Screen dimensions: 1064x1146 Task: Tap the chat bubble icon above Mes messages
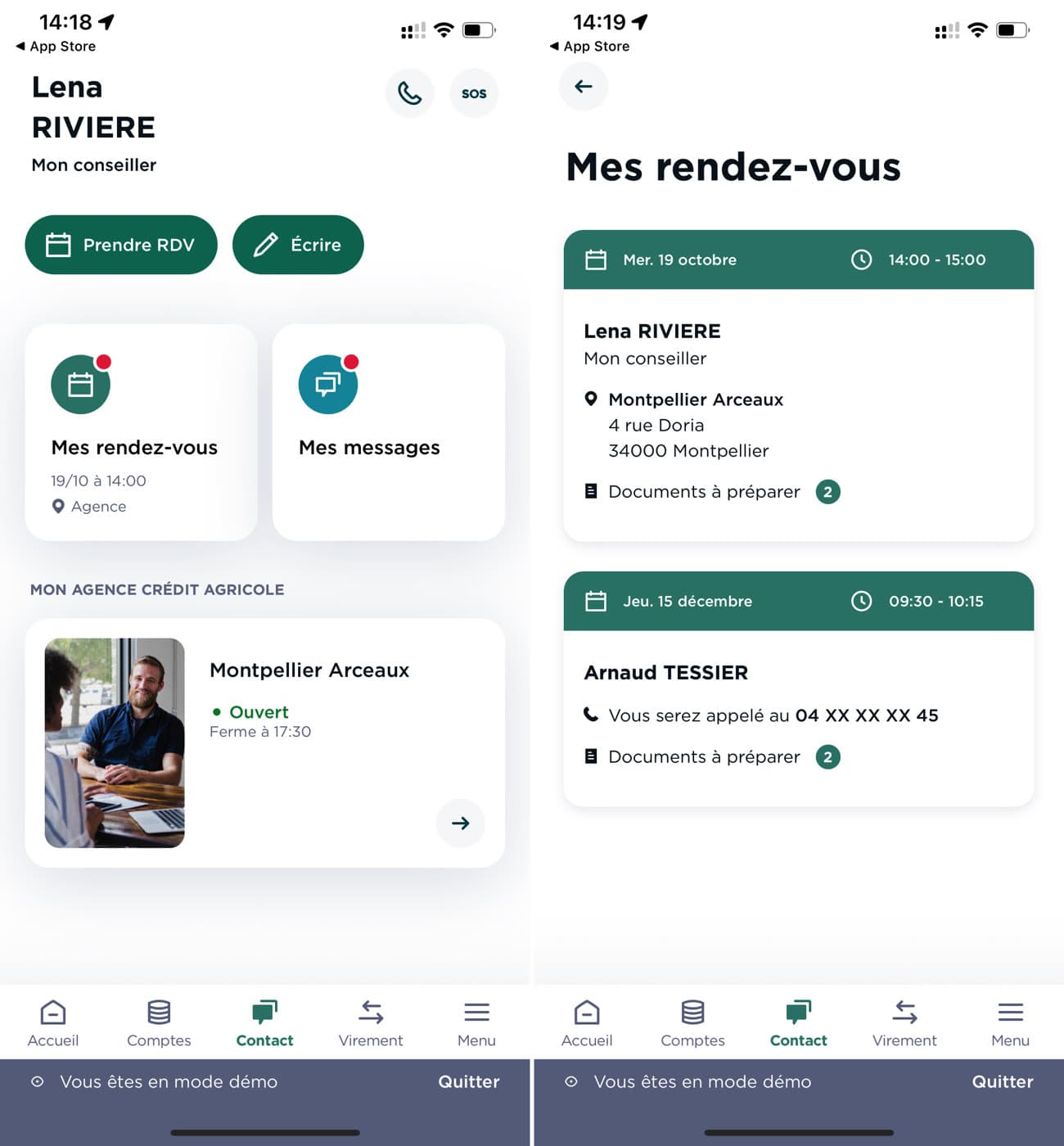click(x=327, y=383)
